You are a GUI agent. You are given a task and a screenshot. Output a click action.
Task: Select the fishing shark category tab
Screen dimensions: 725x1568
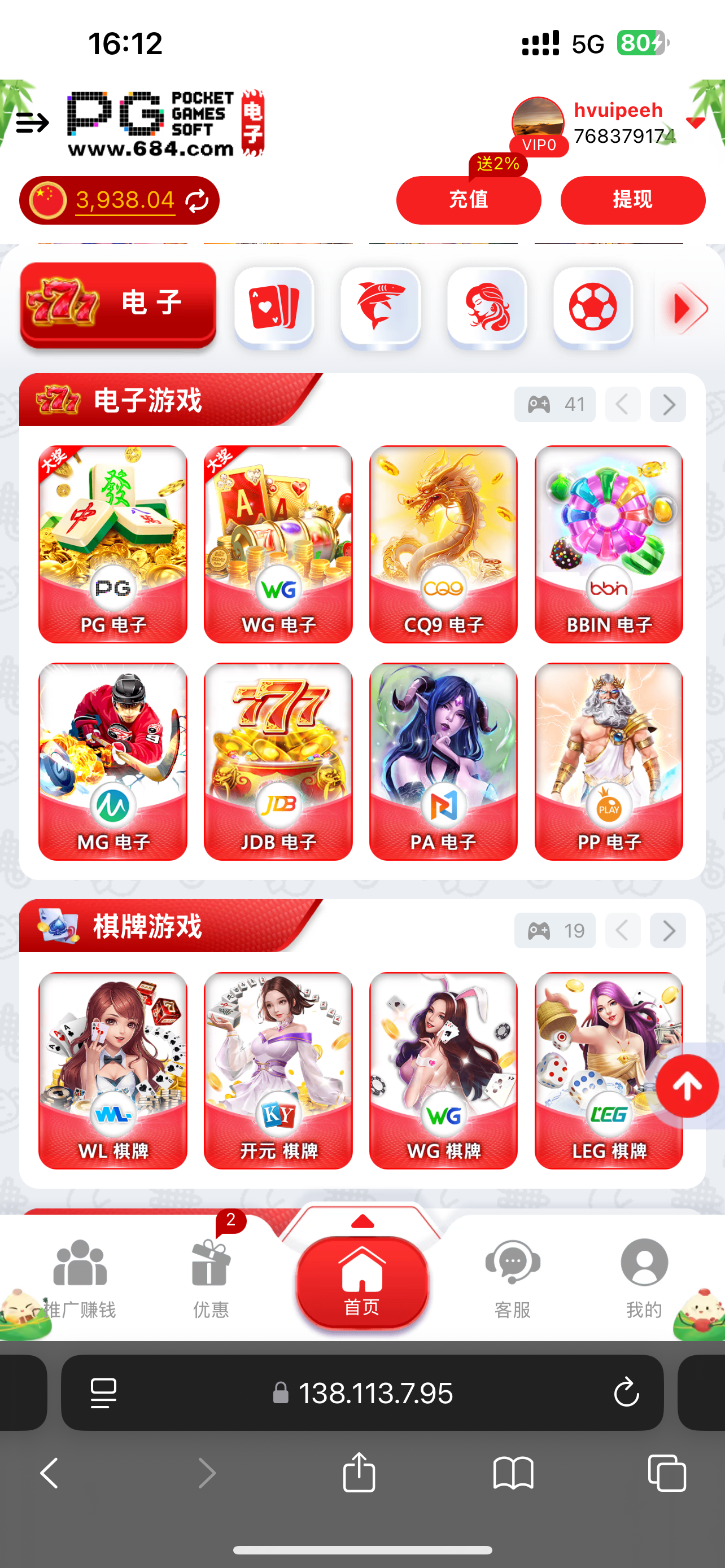click(381, 307)
